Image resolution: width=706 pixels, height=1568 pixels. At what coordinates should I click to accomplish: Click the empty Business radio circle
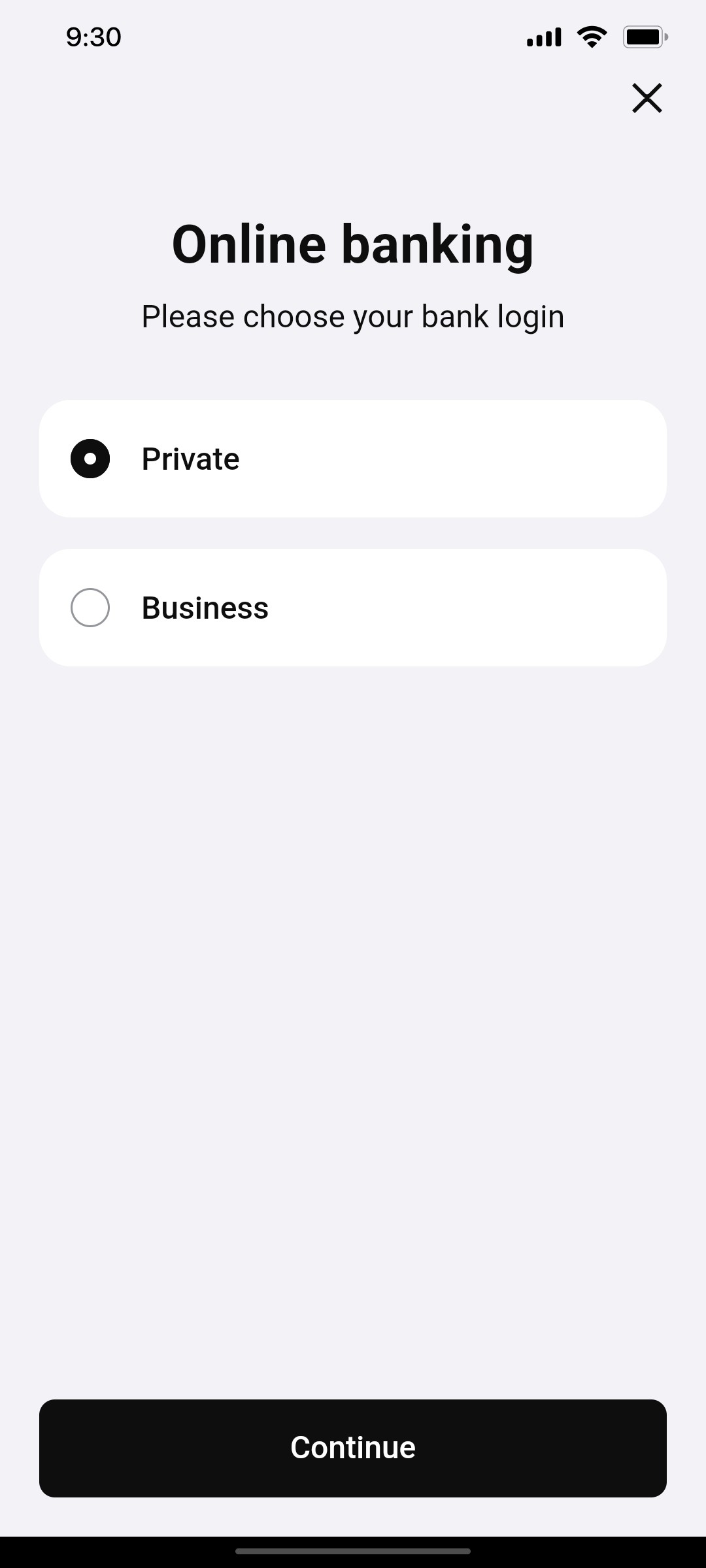click(x=90, y=608)
